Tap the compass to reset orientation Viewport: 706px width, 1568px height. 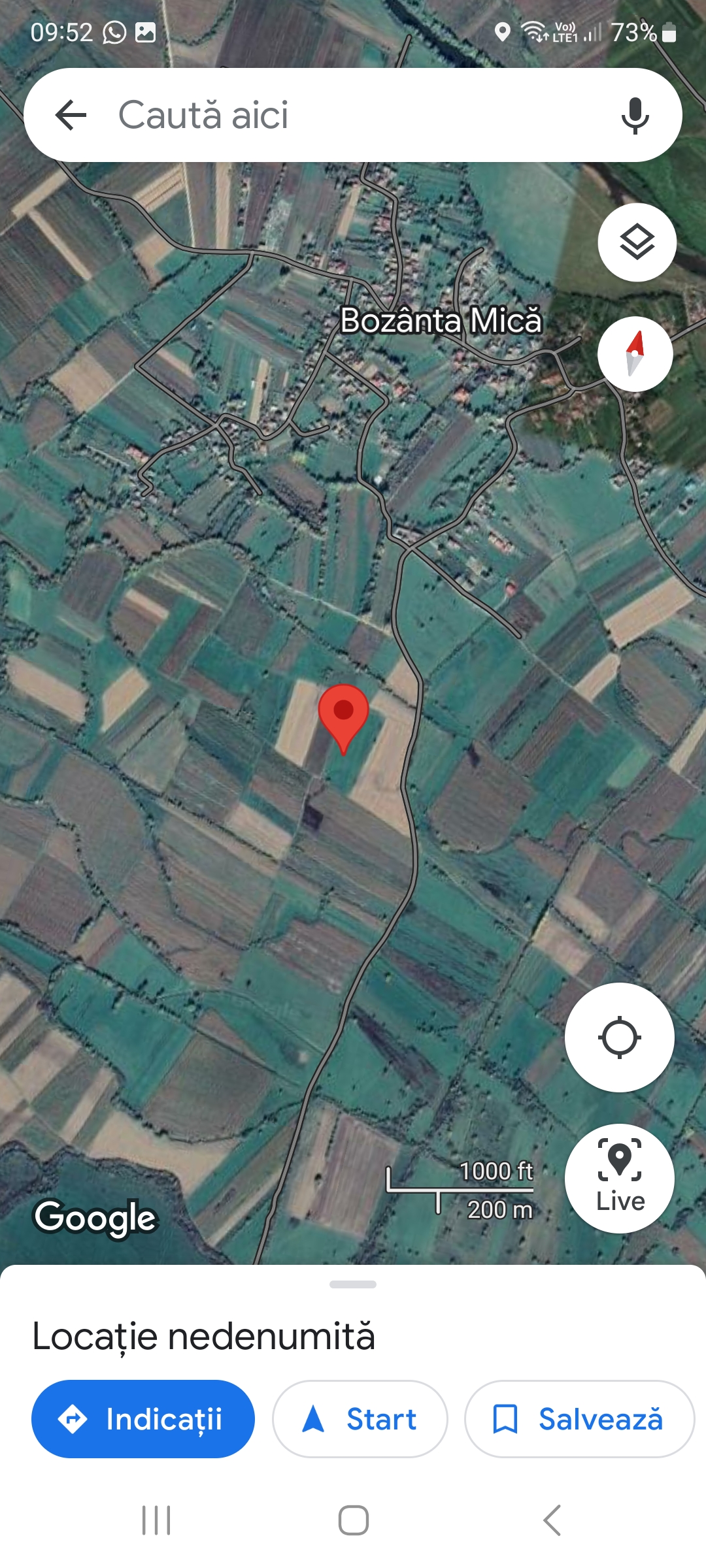(x=635, y=354)
